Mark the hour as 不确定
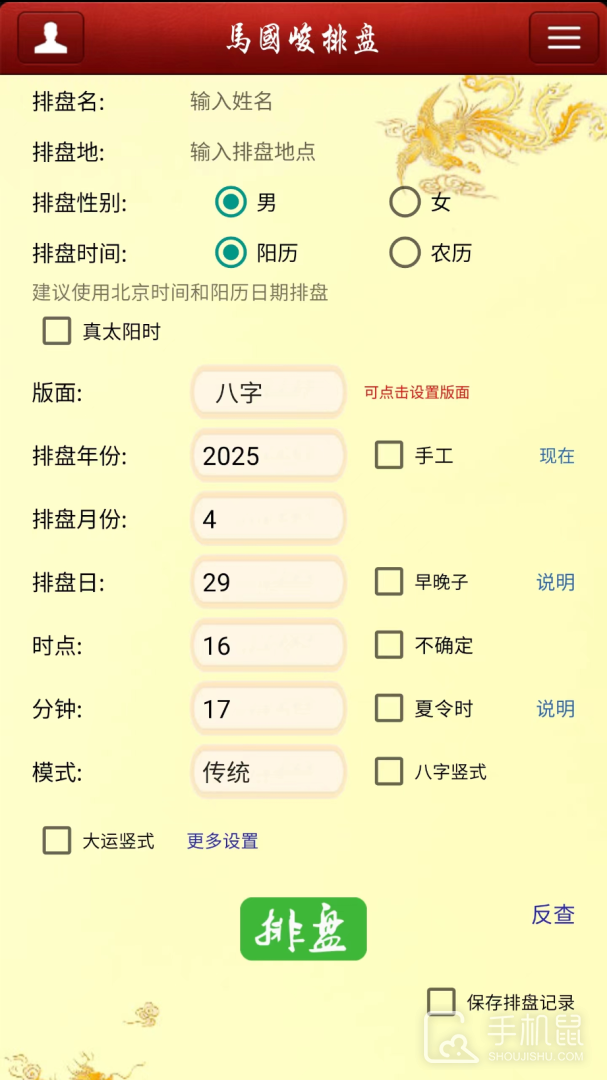 pos(389,645)
